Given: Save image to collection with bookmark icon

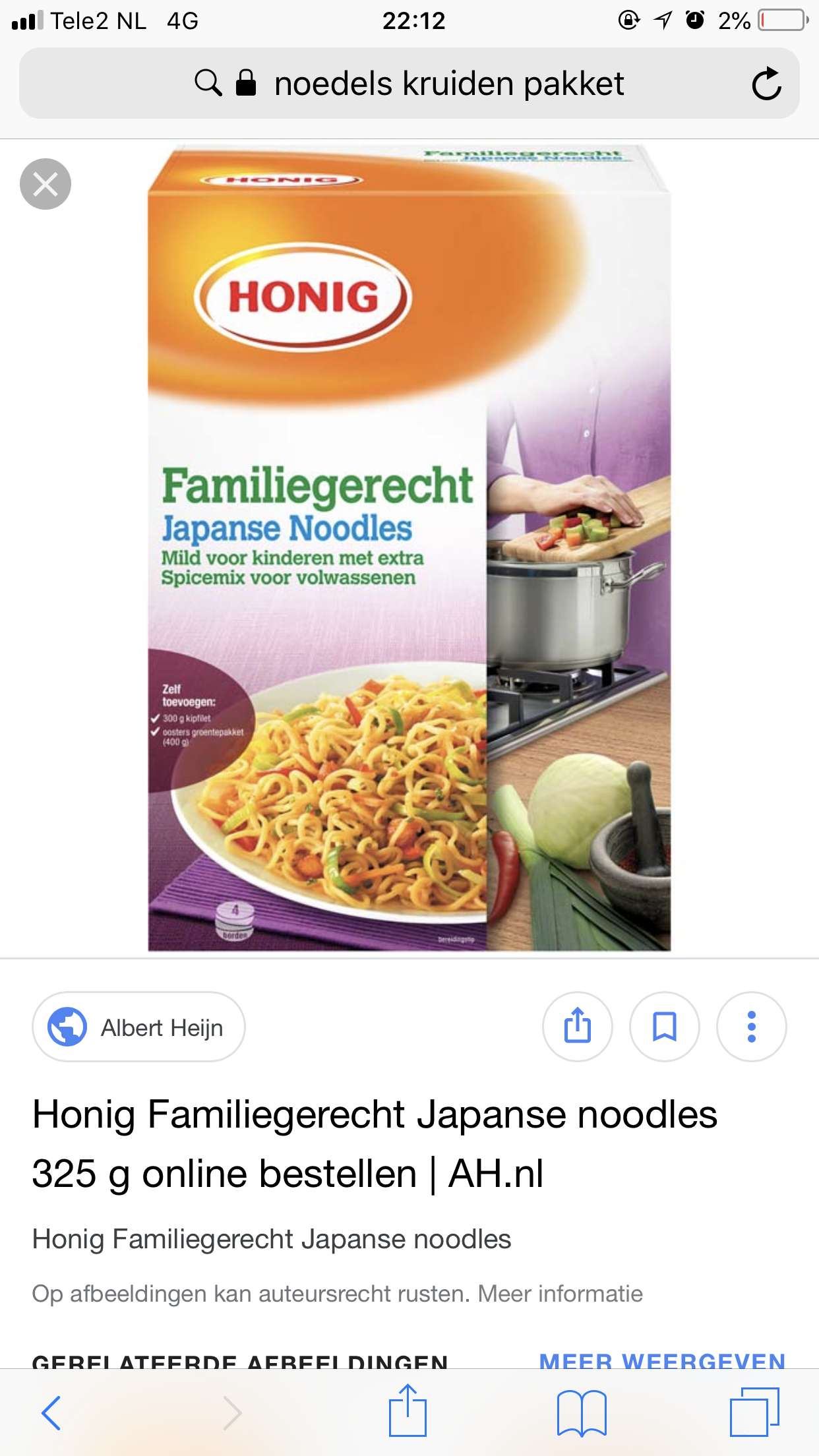Looking at the screenshot, I should click(x=665, y=1027).
